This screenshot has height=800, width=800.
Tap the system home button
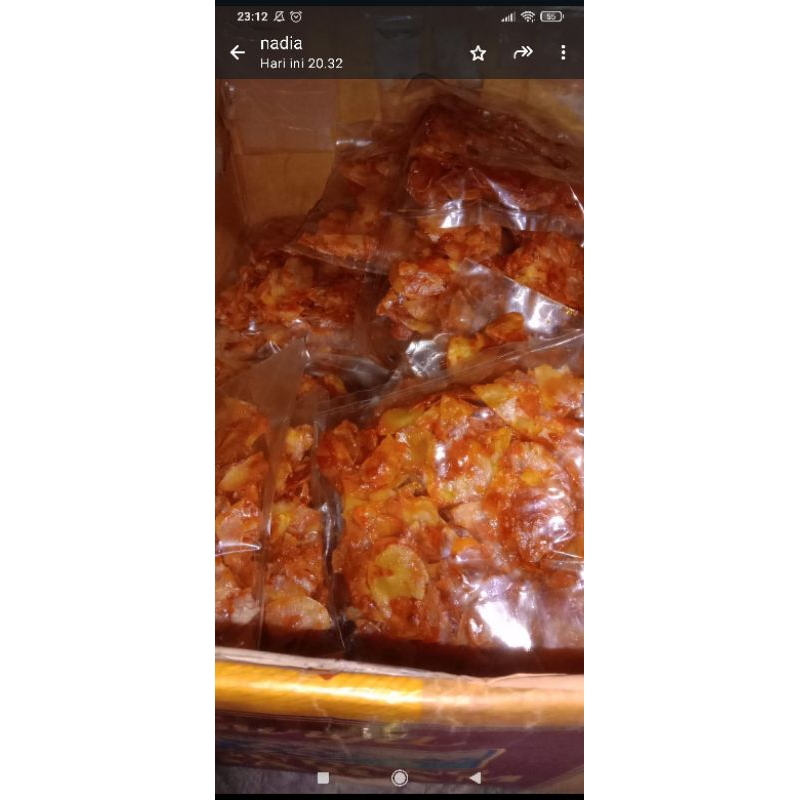point(399,778)
